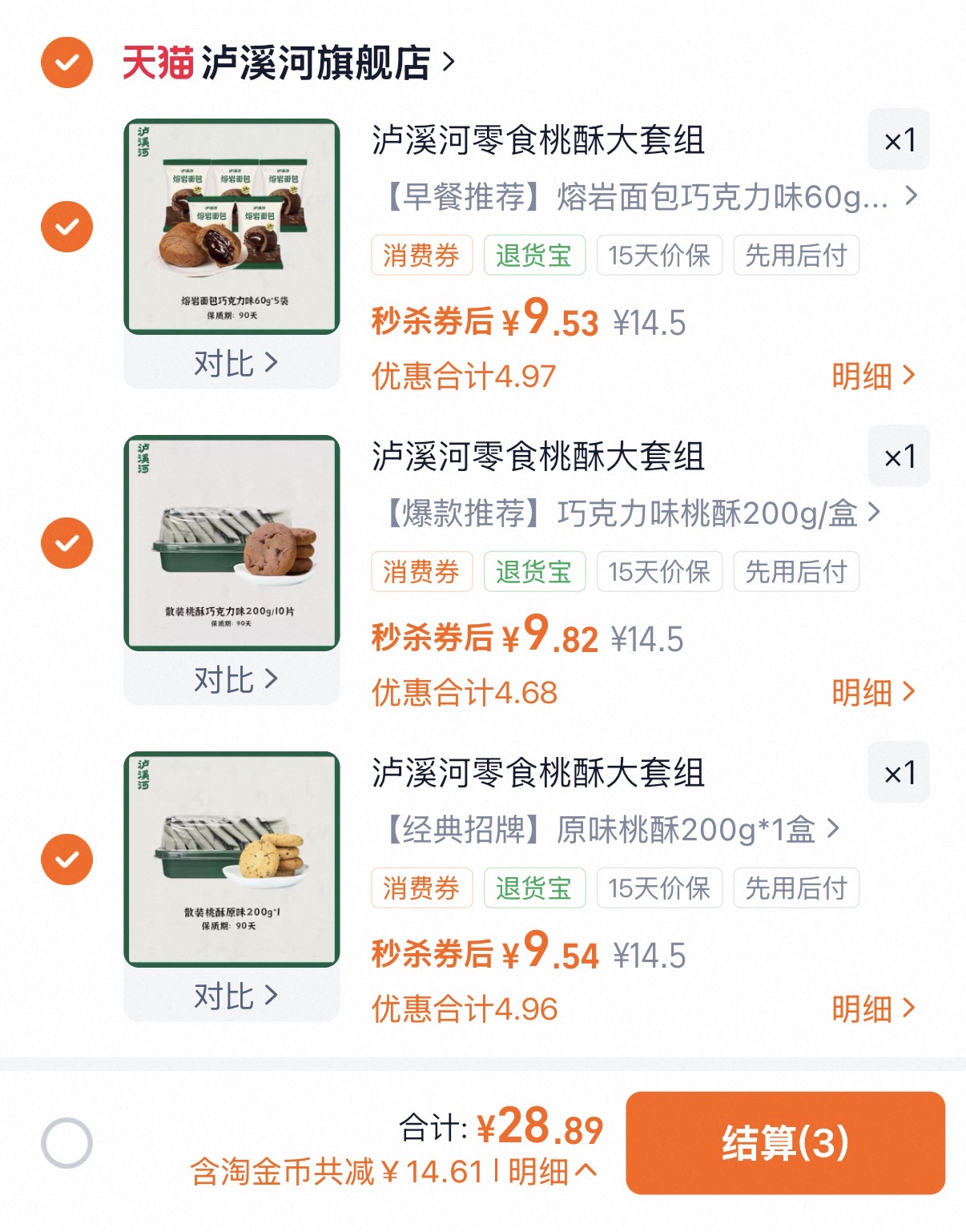
Task: Click the 15天价保 badge on the original peach crisp
Action: [x=658, y=888]
